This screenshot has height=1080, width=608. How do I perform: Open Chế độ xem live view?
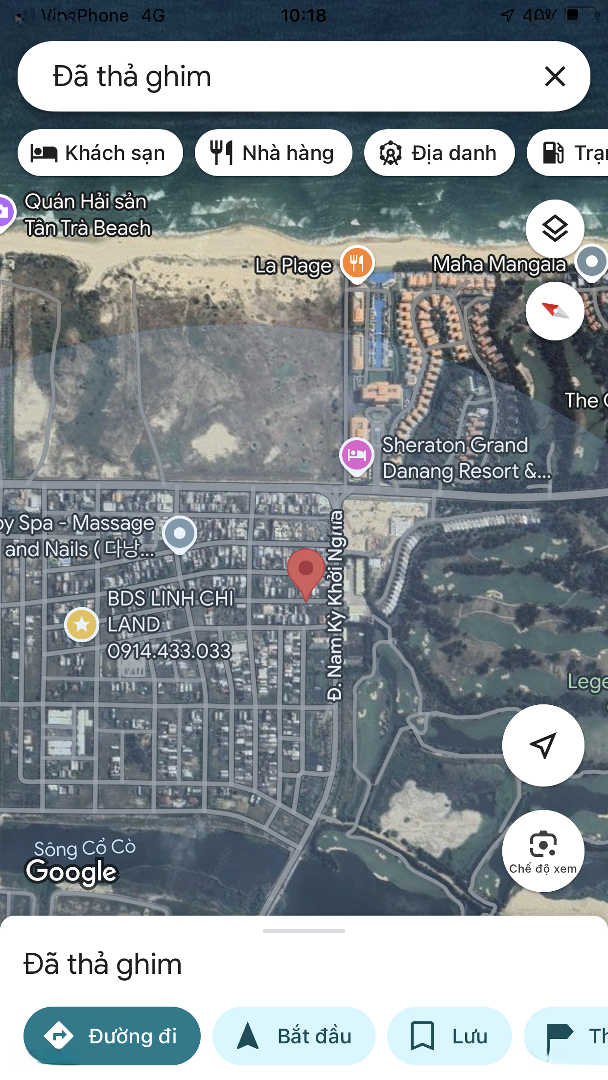(x=543, y=850)
